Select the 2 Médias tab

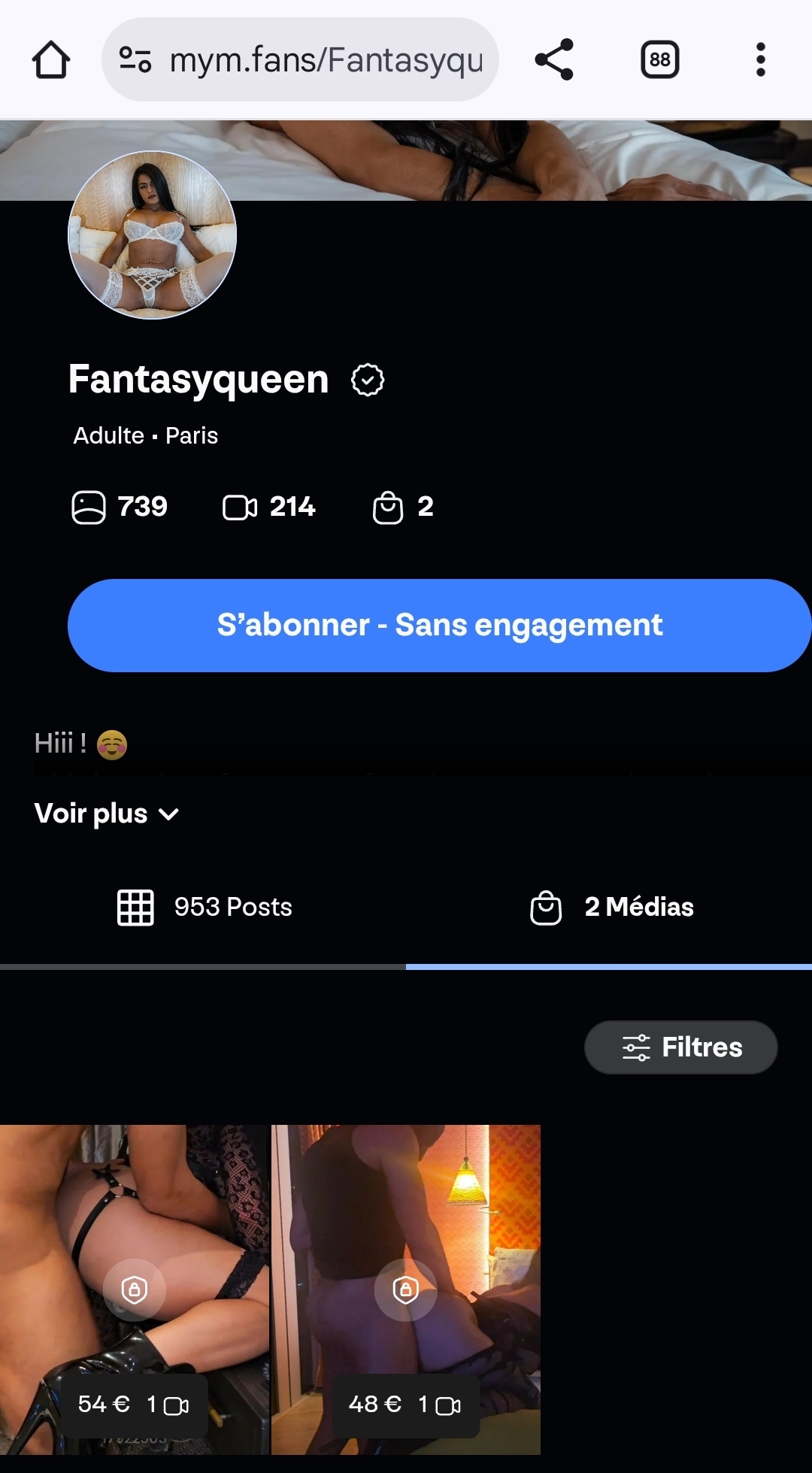[x=611, y=907]
